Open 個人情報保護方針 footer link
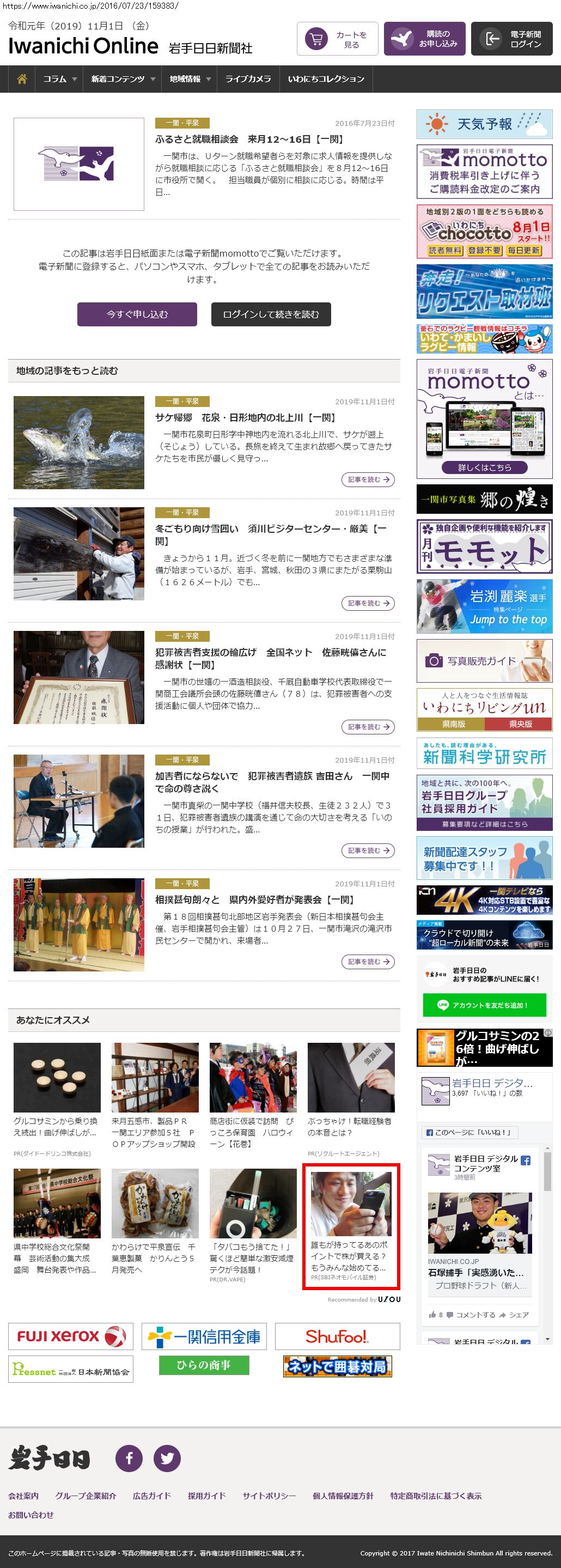The image size is (561, 1568). 343,1496
